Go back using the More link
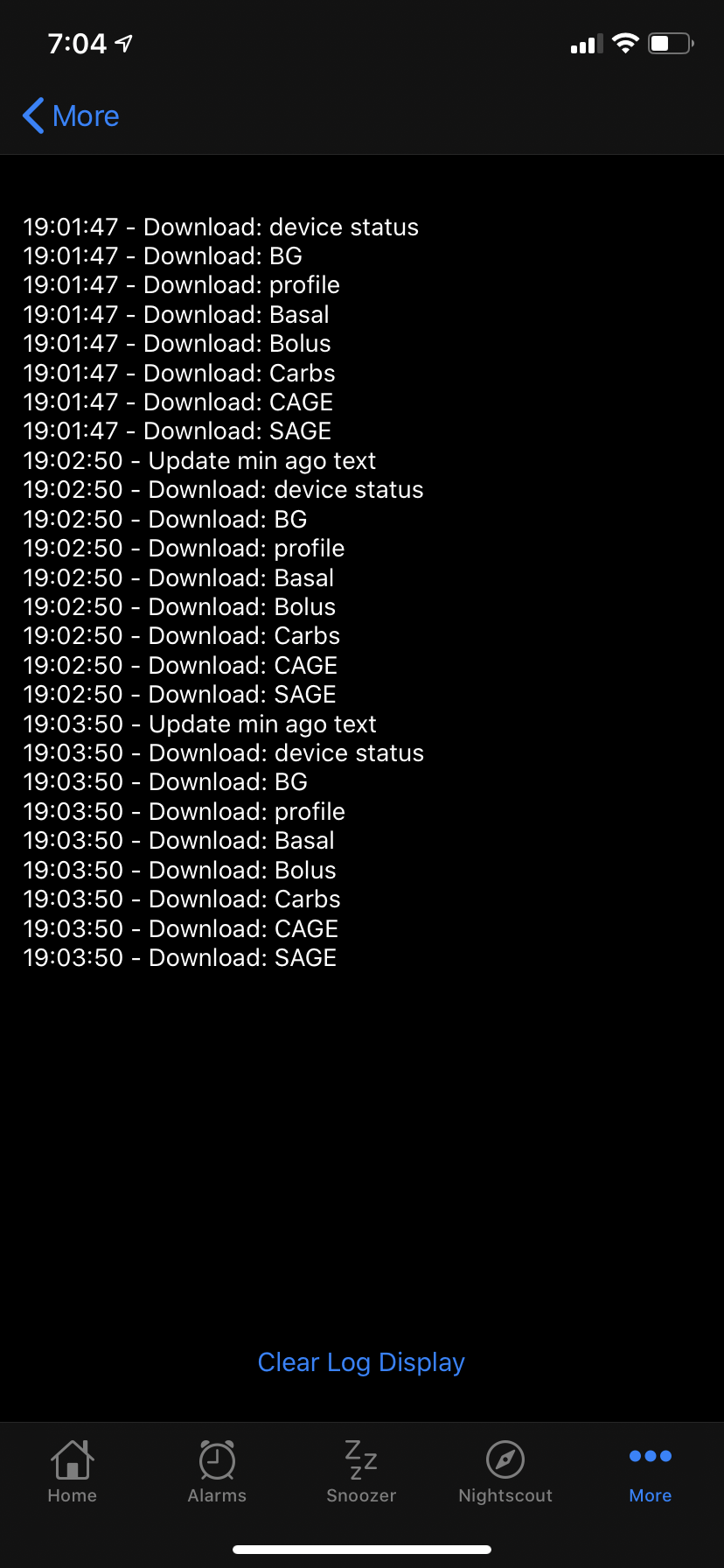 86,115
